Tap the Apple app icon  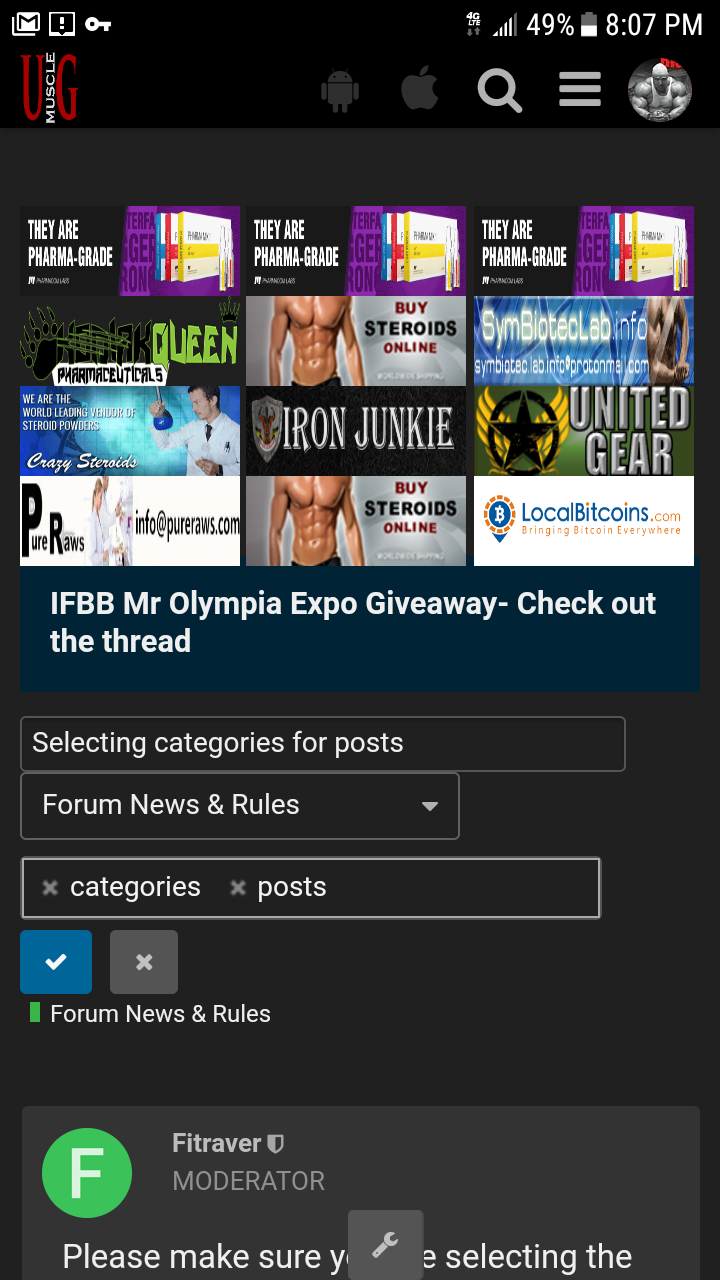tap(420, 90)
